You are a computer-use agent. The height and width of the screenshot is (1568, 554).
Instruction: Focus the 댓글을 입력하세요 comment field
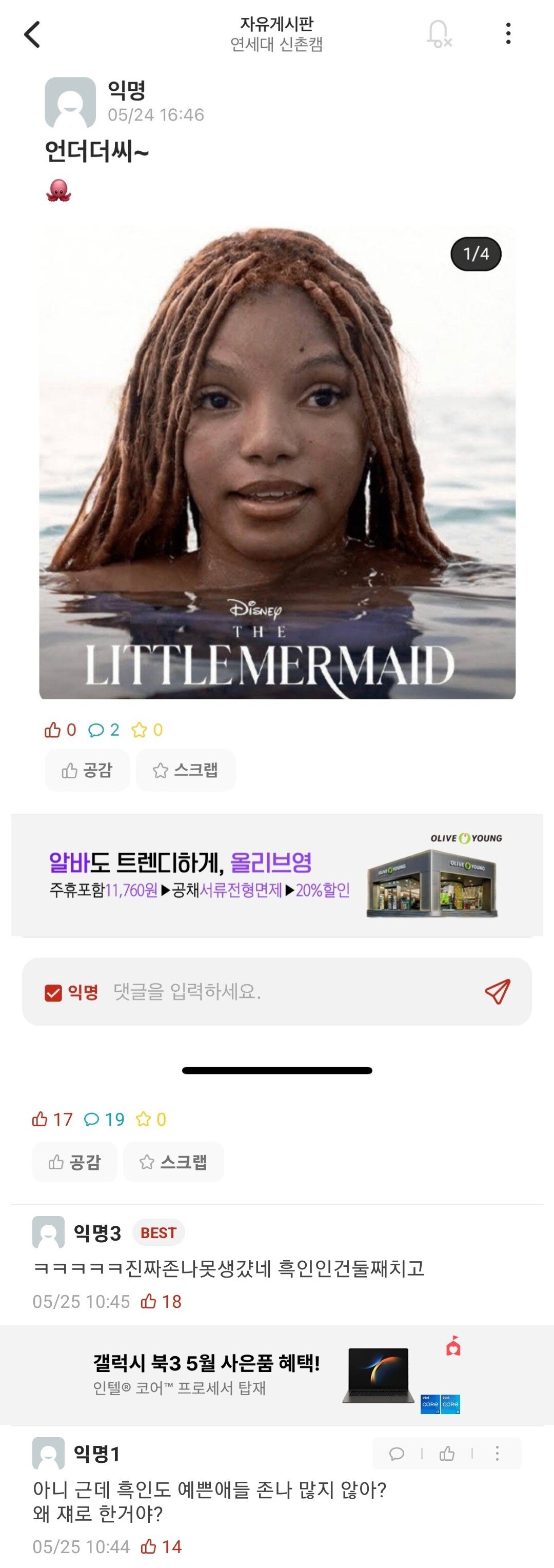point(274,992)
